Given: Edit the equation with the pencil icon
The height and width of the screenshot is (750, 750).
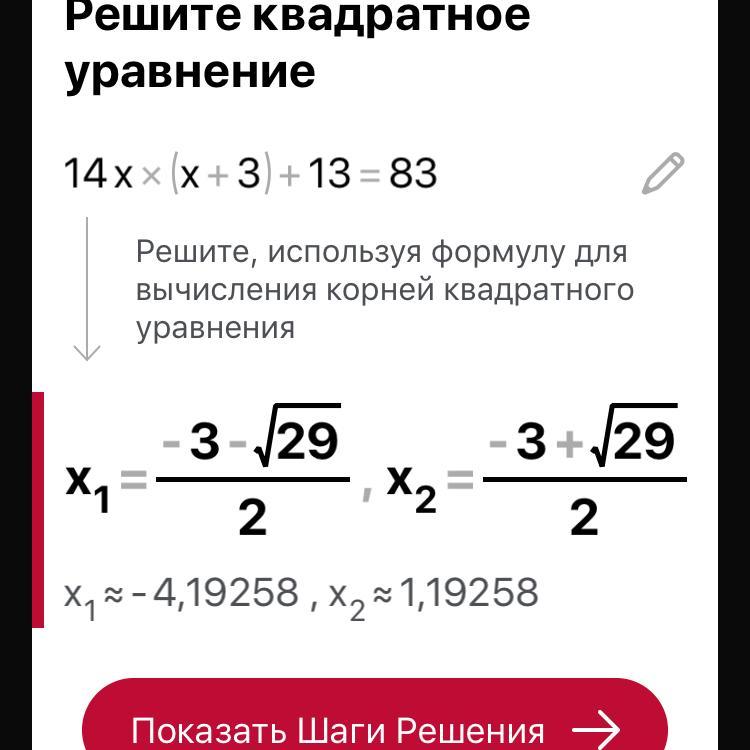Looking at the screenshot, I should pos(663,174).
